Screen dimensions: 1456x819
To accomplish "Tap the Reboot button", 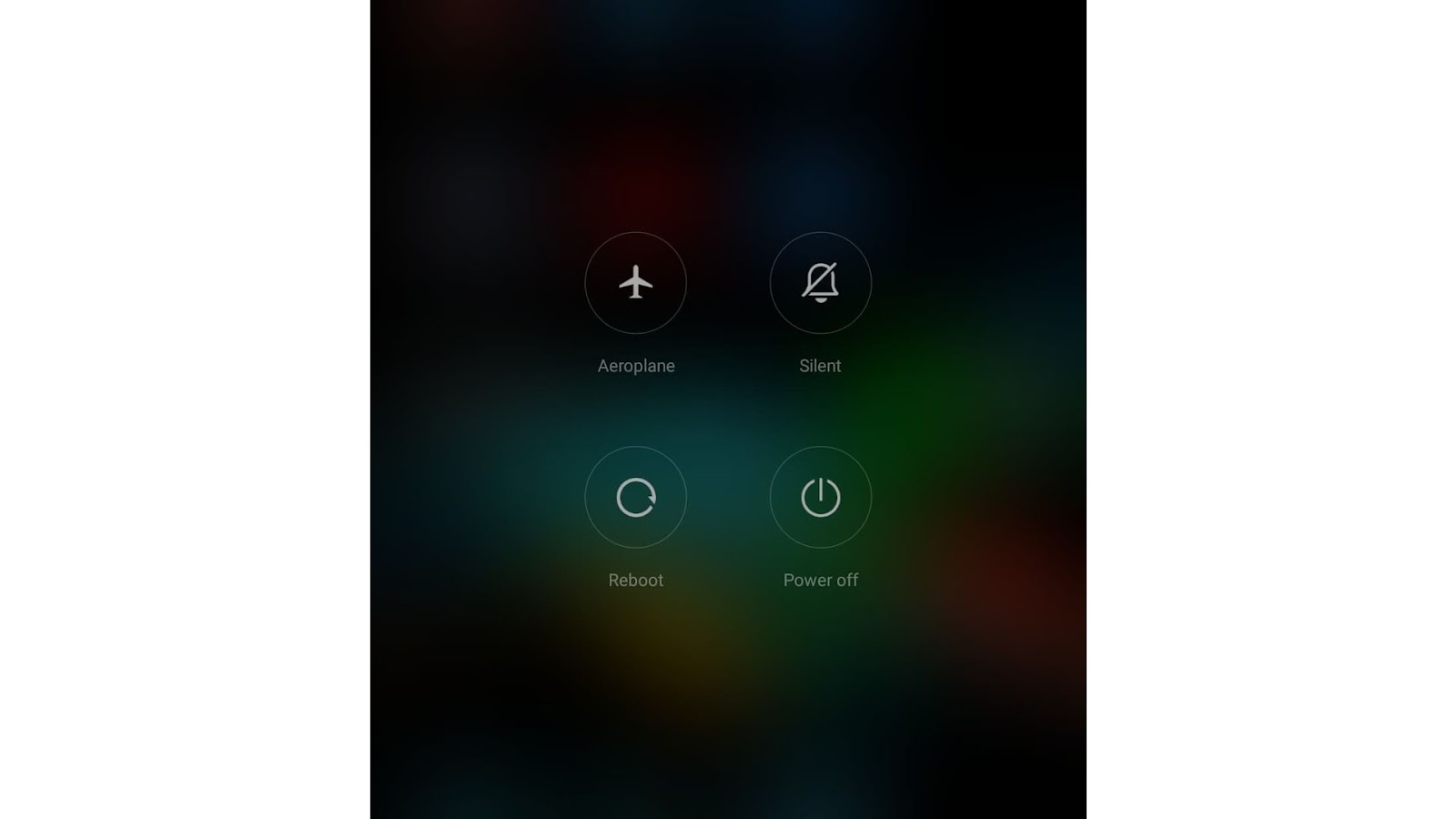I will [x=635, y=498].
